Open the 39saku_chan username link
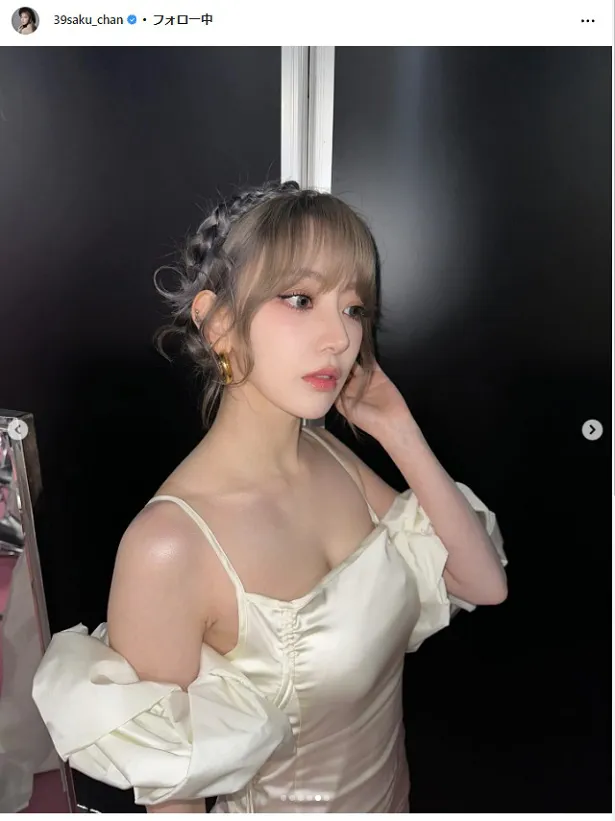The height and width of the screenshot is (821, 615). pyautogui.click(x=88, y=20)
